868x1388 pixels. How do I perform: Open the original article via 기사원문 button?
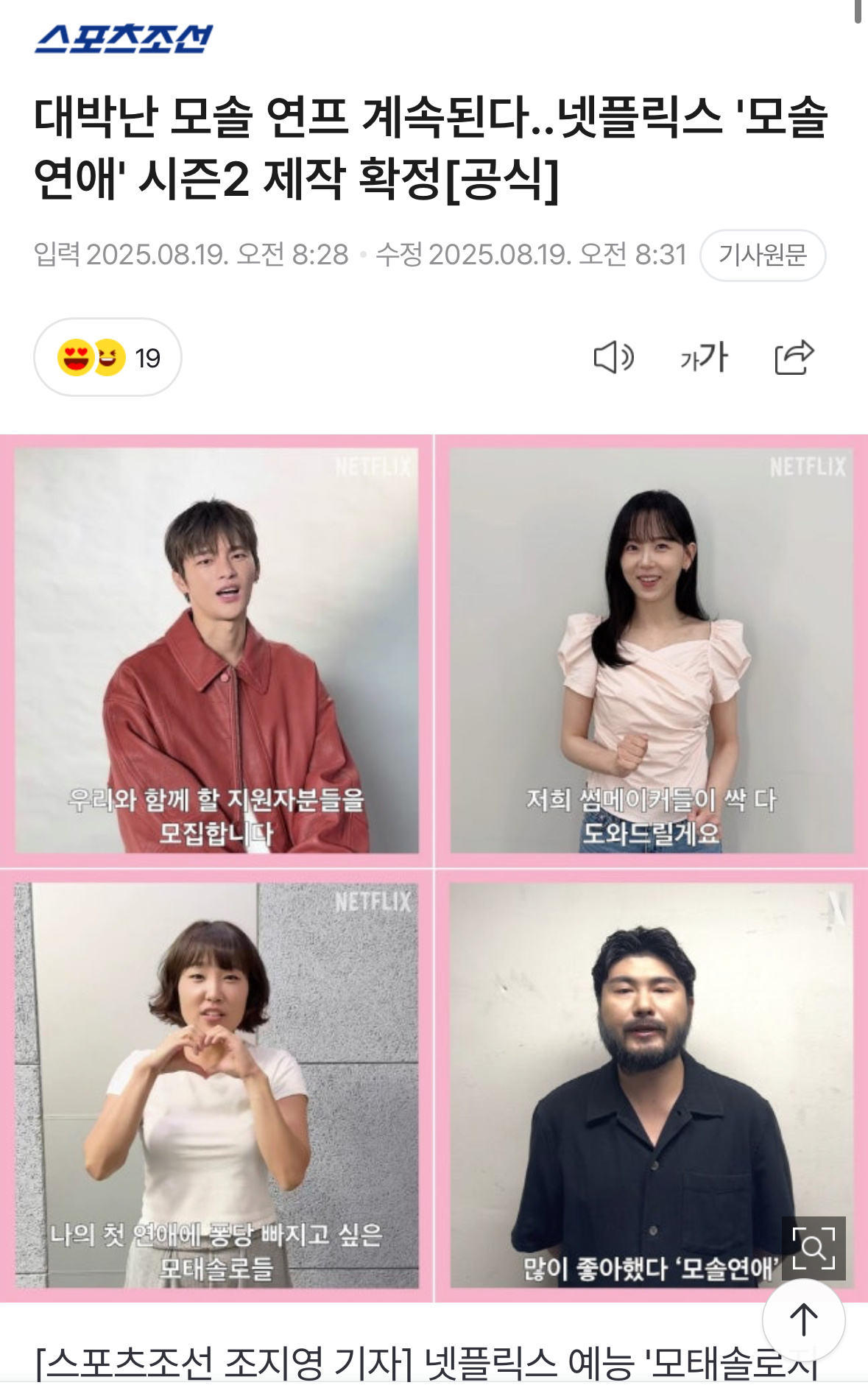click(762, 256)
